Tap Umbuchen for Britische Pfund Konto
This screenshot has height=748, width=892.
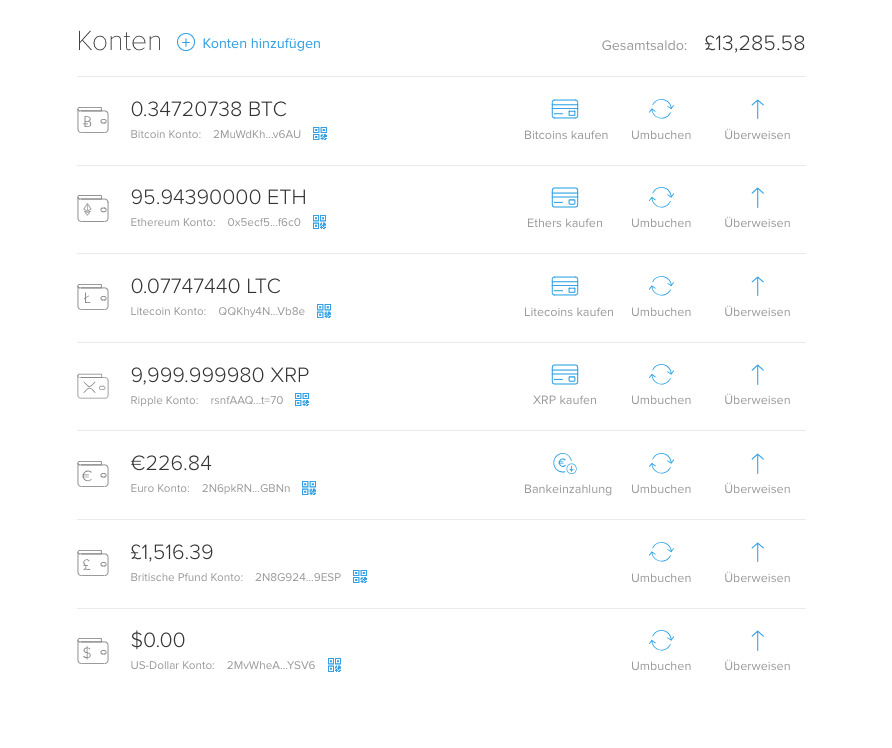coord(660,563)
